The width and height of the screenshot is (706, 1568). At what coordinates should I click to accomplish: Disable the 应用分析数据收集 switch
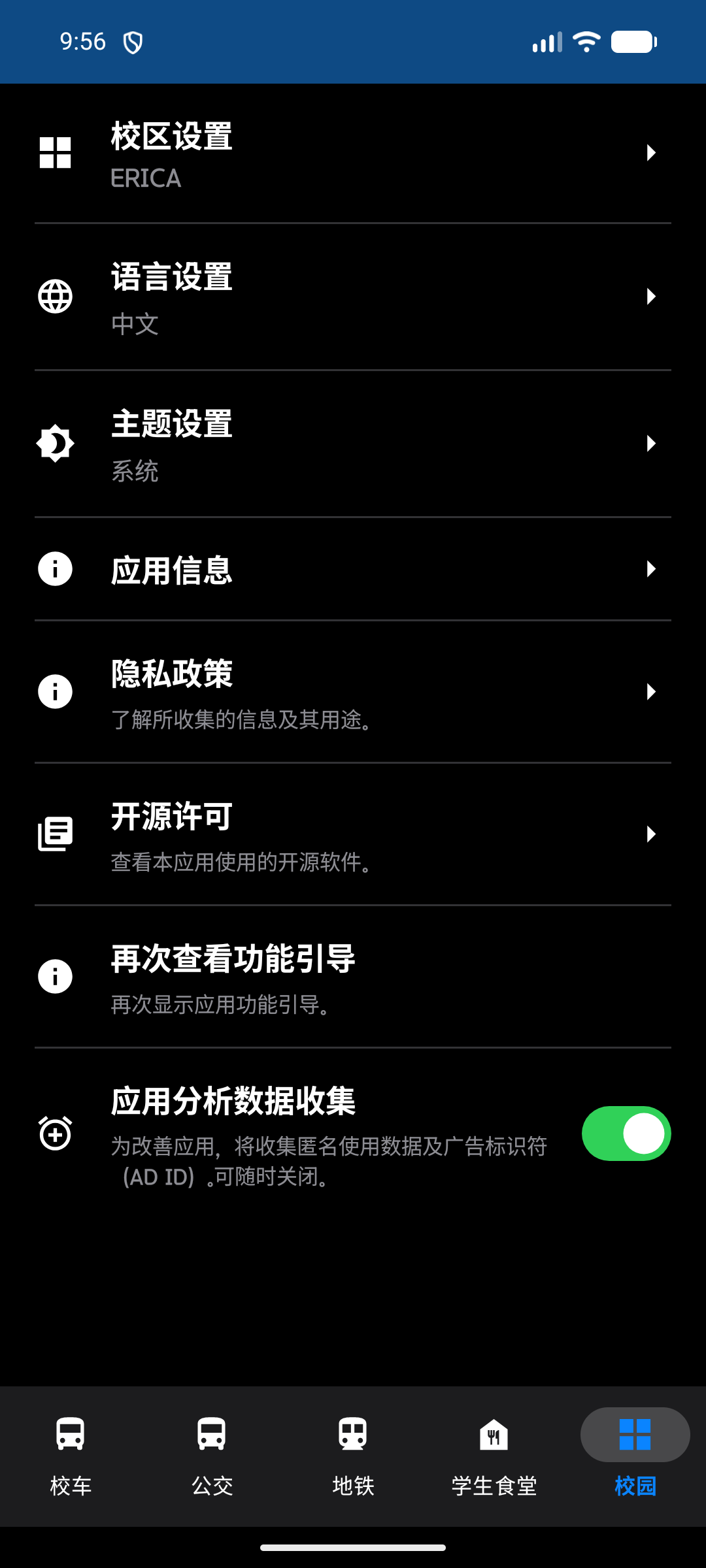626,1134
